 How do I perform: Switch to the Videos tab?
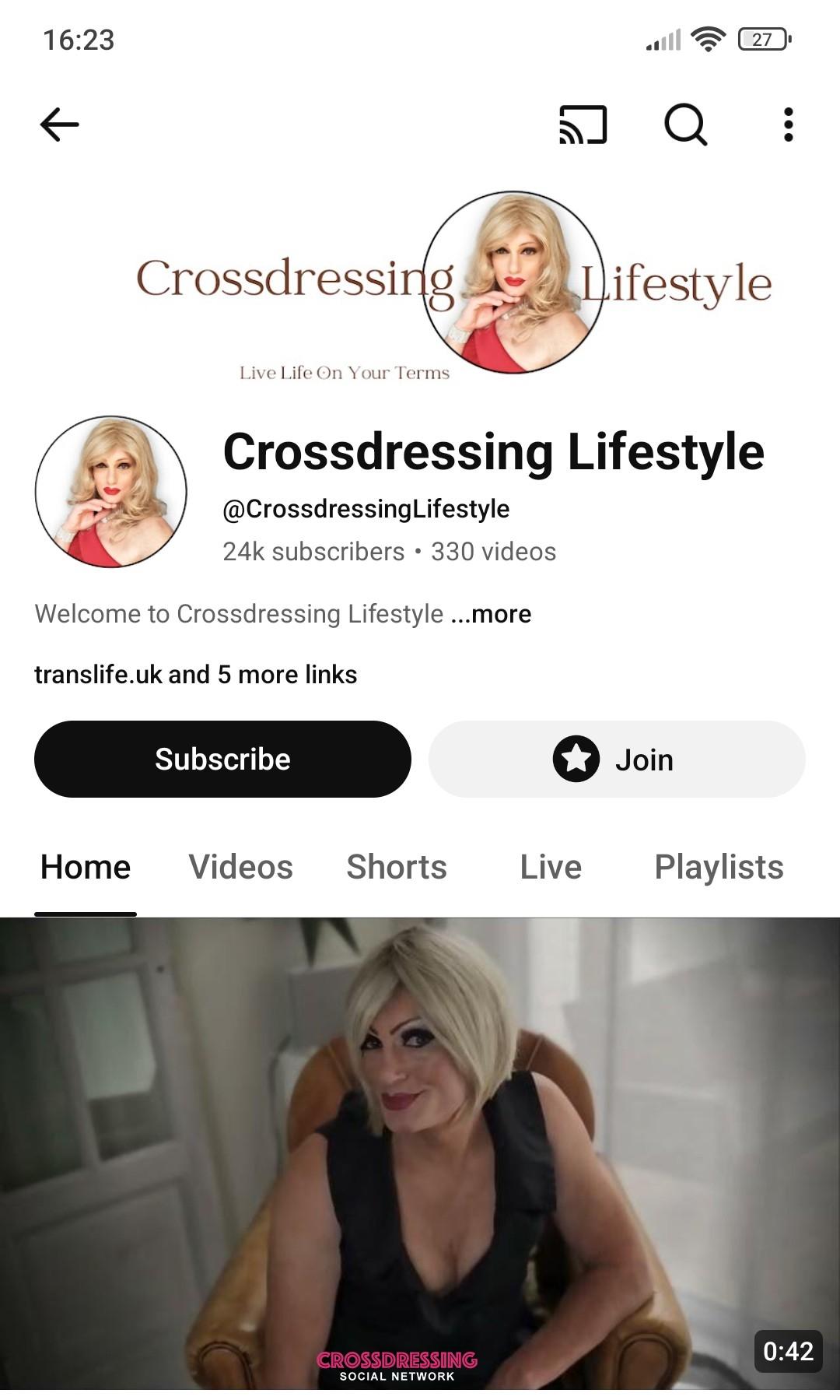(240, 867)
